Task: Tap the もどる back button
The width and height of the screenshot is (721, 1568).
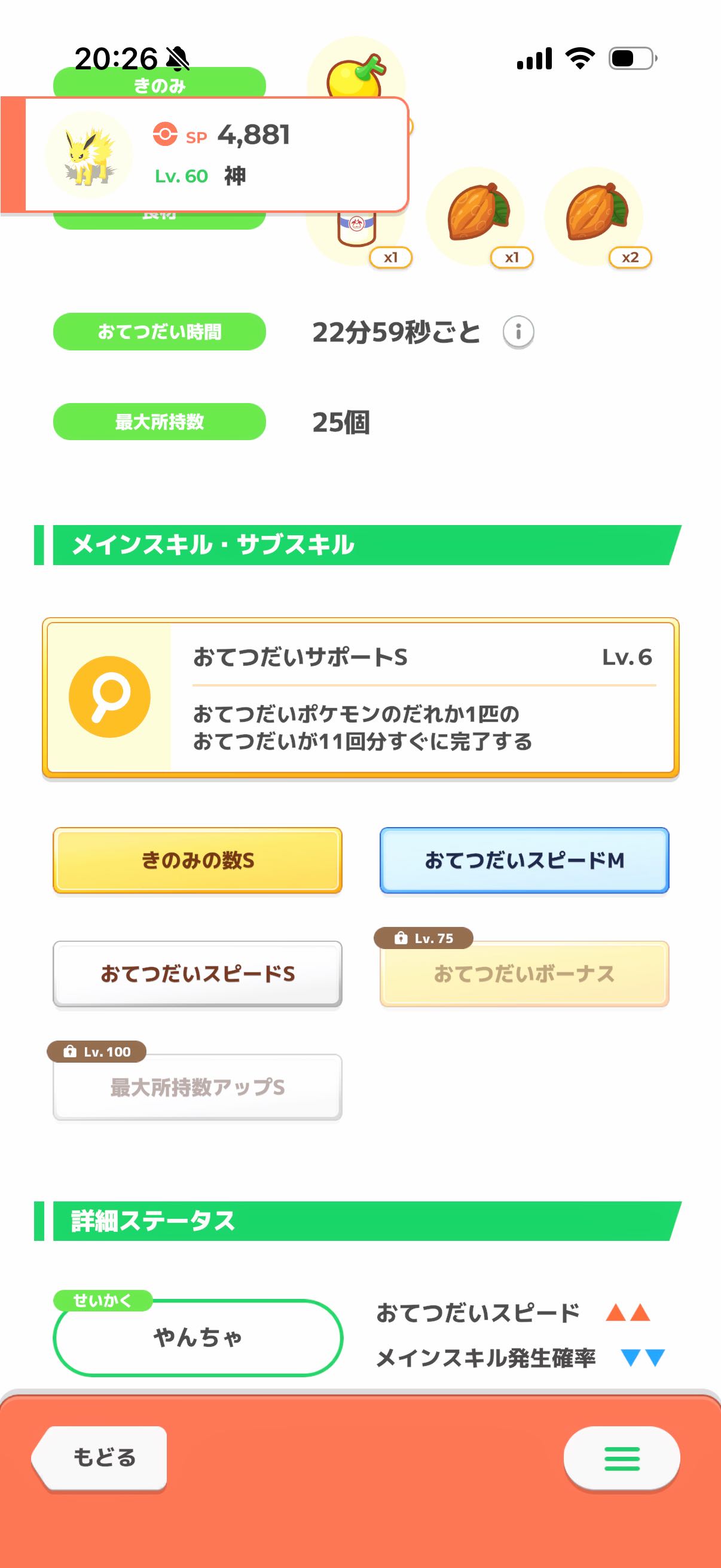Action: (x=100, y=1457)
